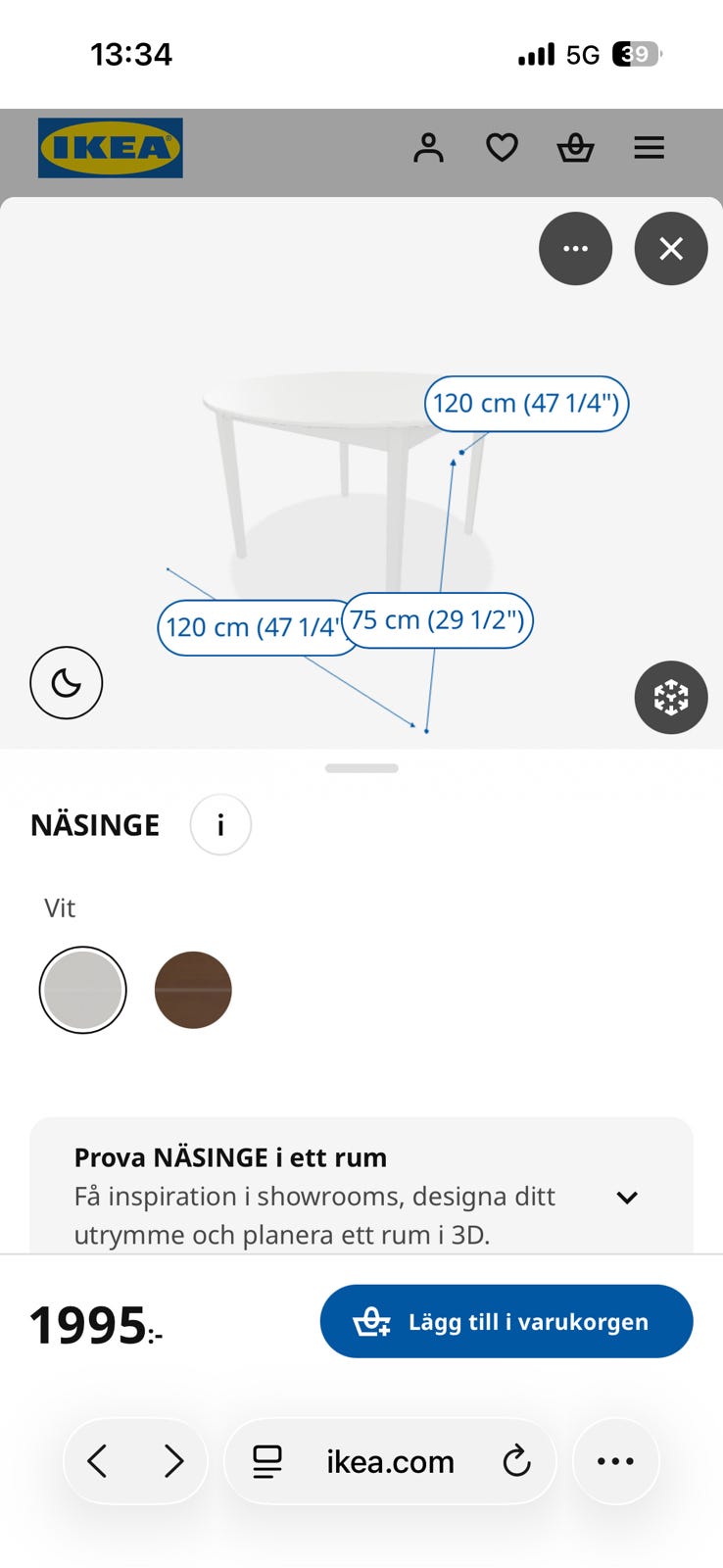Tap the view-in-room AR cube icon

tap(671, 698)
